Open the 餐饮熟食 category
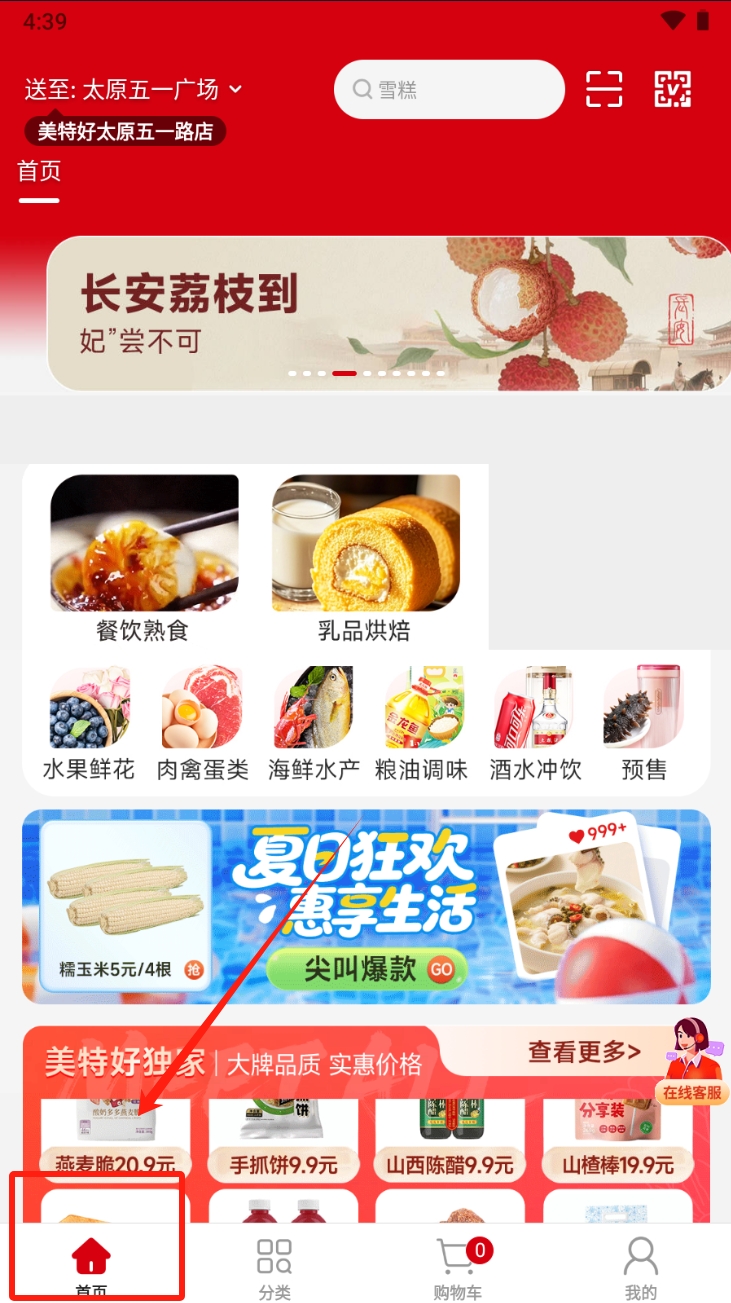Image resolution: width=731 pixels, height=1303 pixels. coord(144,558)
